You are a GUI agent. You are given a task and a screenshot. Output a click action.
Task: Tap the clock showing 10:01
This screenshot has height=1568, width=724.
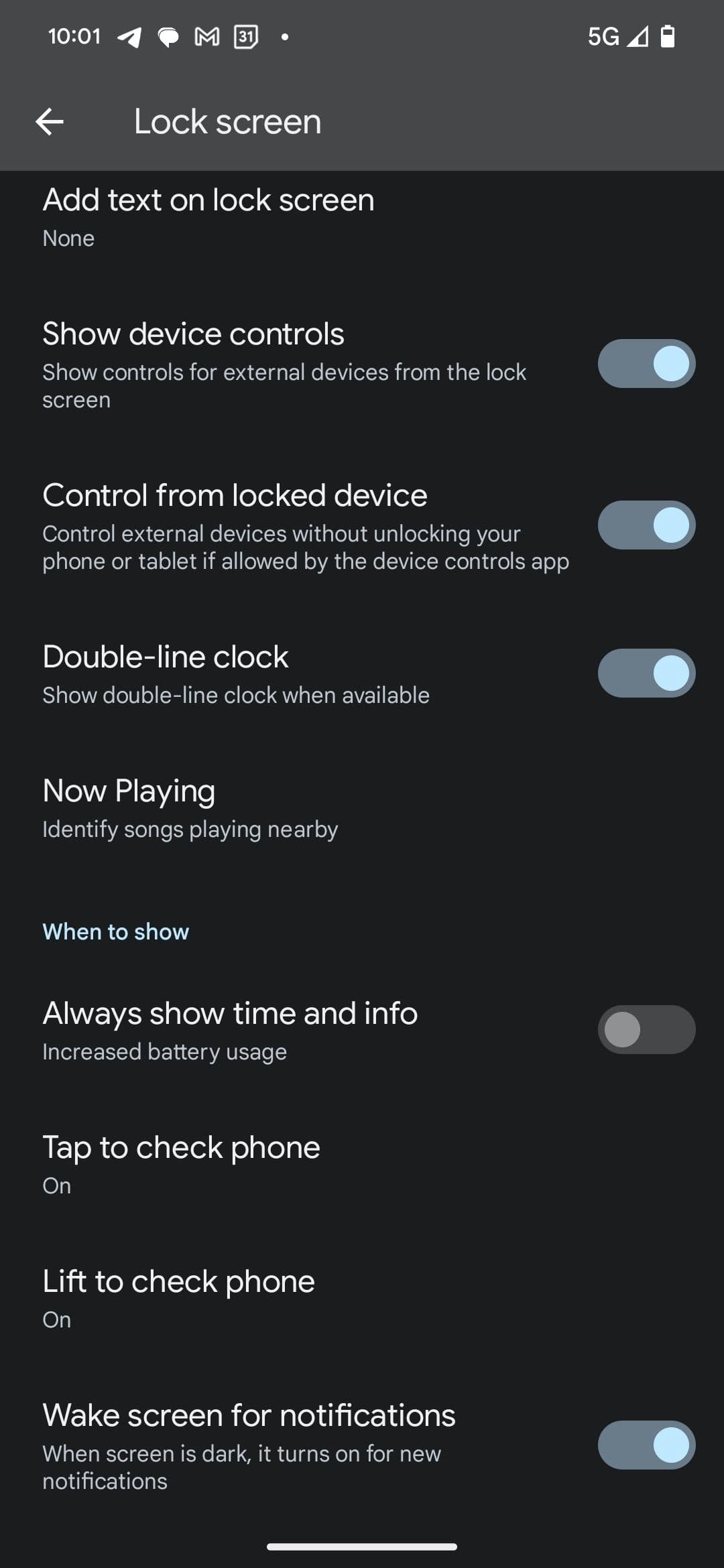75,37
